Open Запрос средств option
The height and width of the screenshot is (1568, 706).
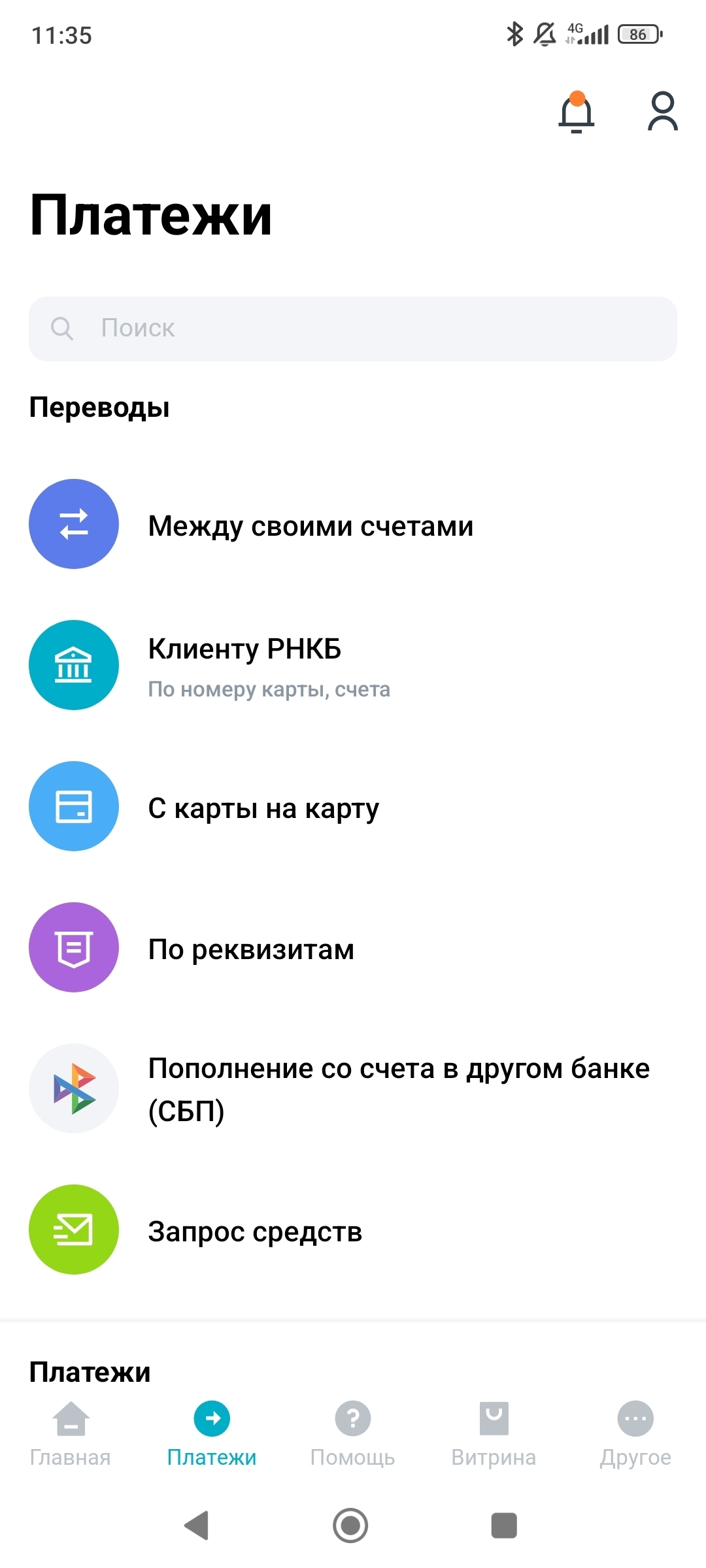(353, 1230)
